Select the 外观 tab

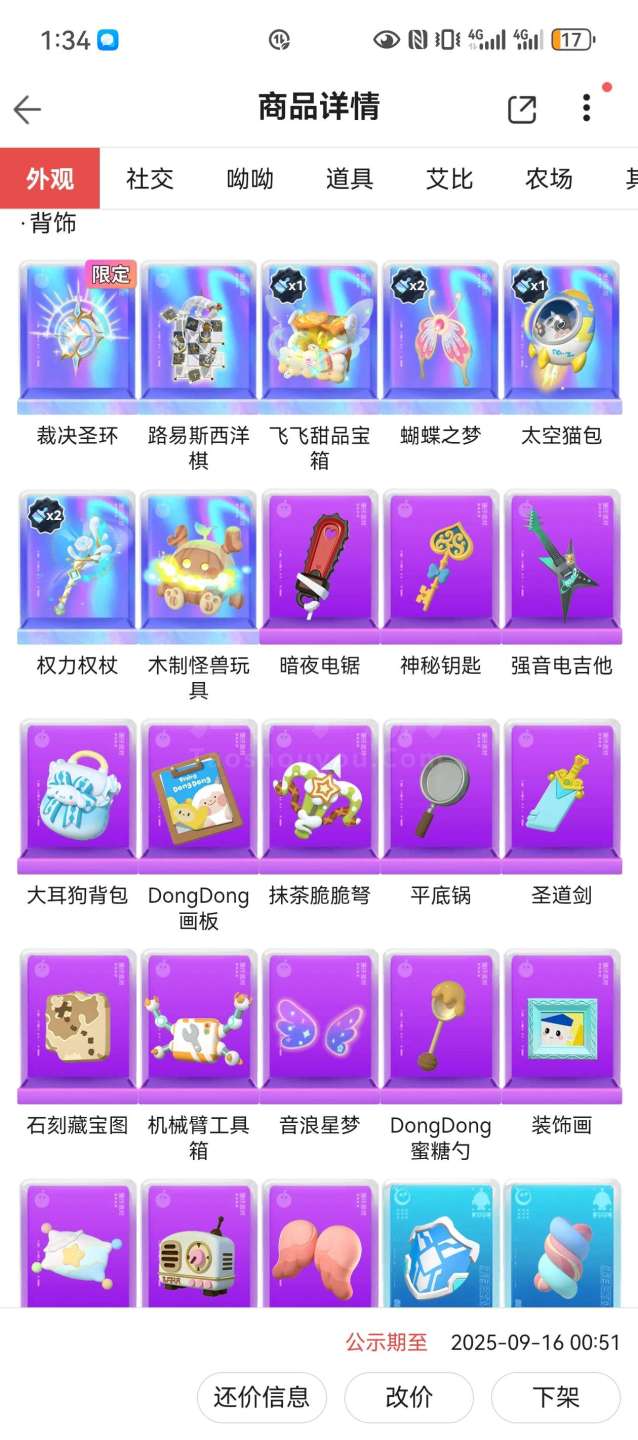(50, 179)
